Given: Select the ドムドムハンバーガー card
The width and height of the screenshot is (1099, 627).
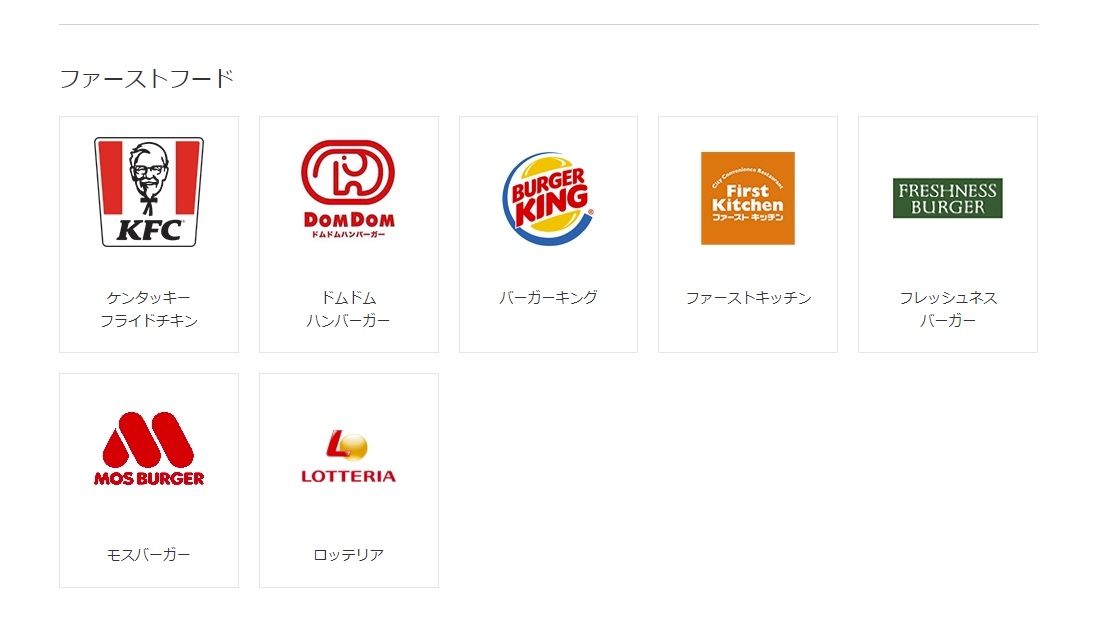Looking at the screenshot, I should [x=348, y=234].
